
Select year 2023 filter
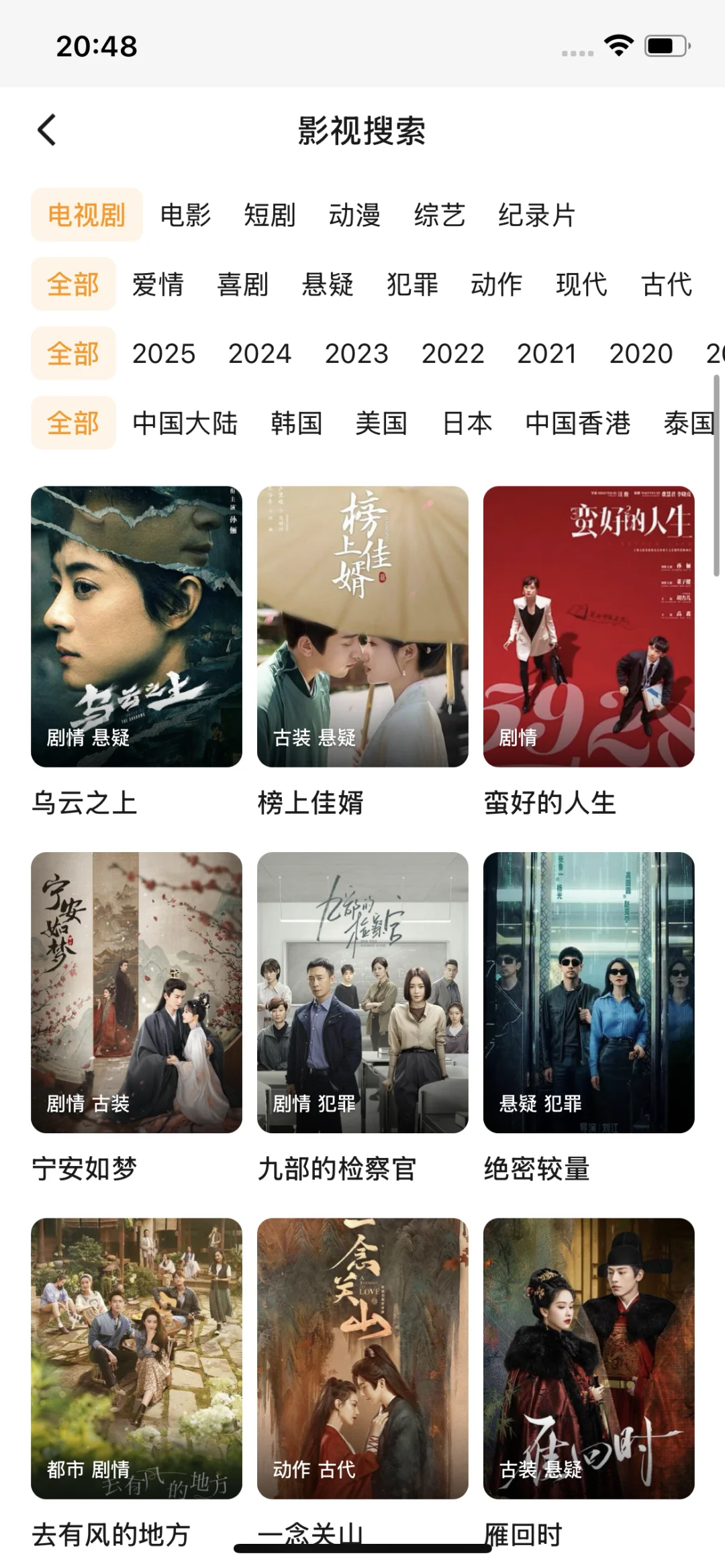[x=356, y=354]
